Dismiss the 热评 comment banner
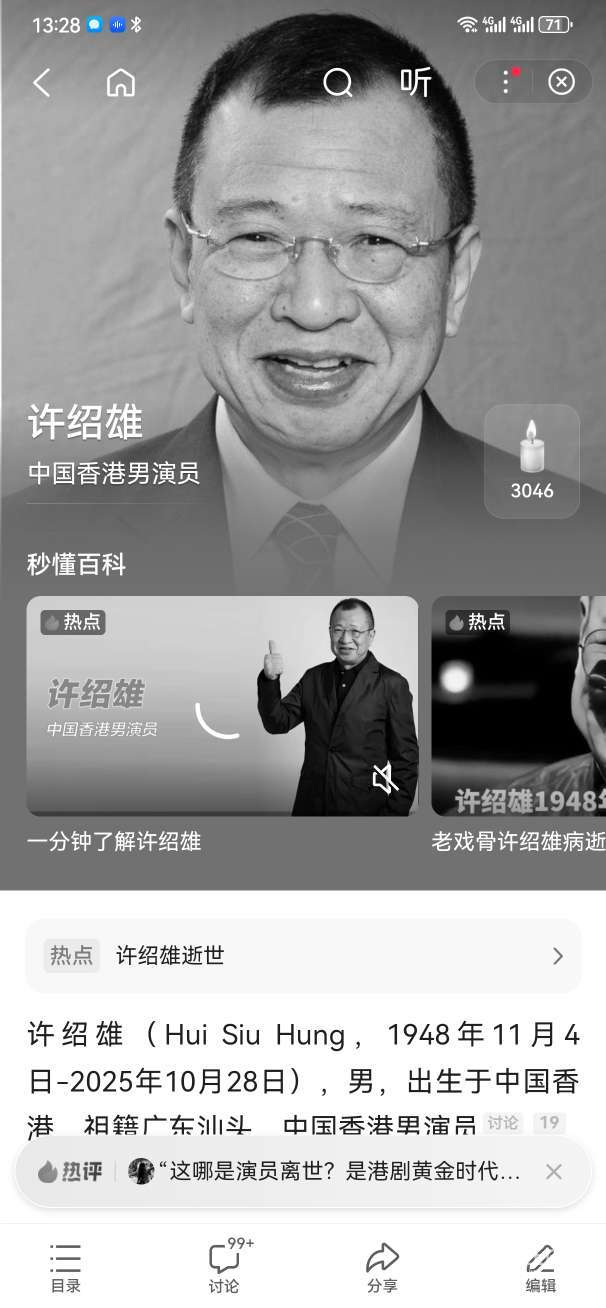Image resolution: width=606 pixels, height=1308 pixels. point(554,1171)
